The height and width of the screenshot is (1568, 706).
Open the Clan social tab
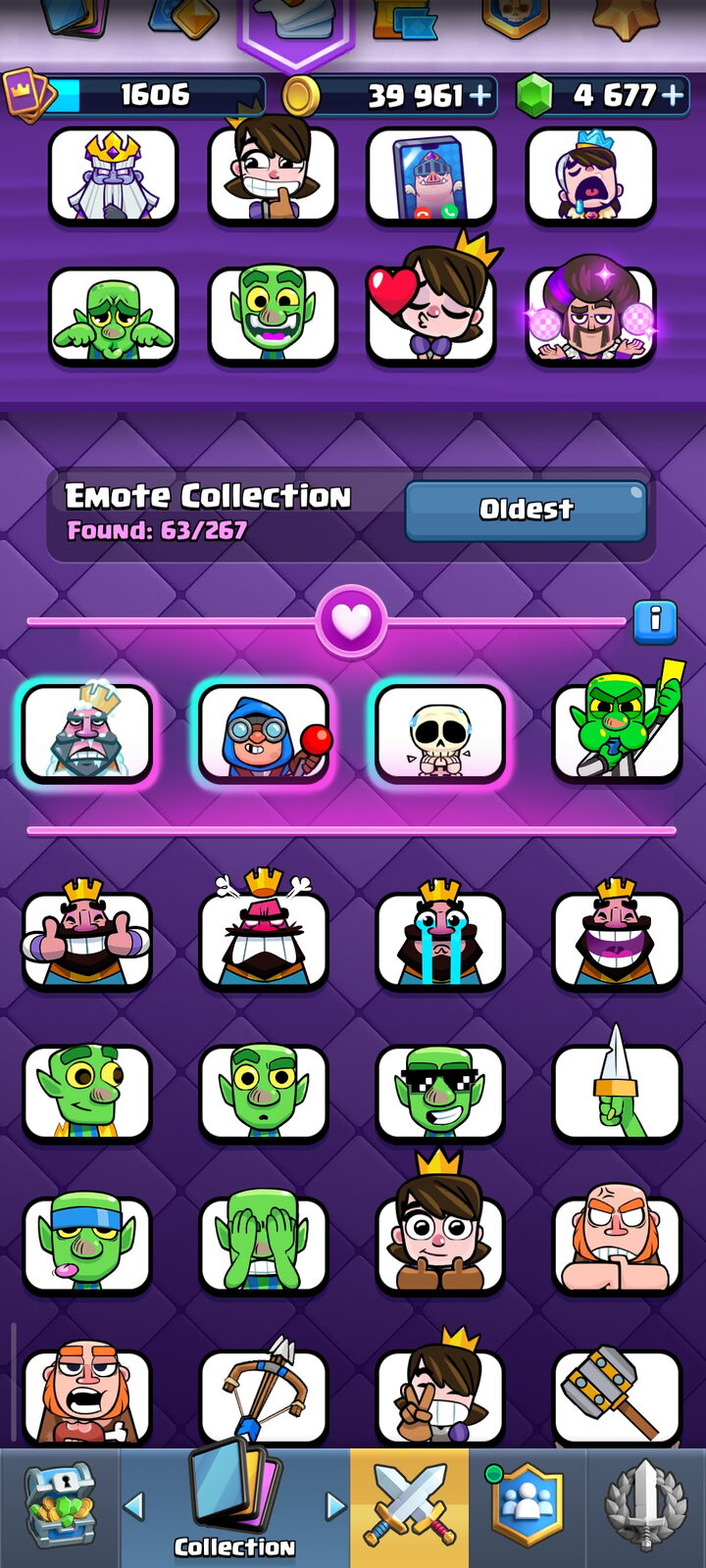(x=528, y=1506)
